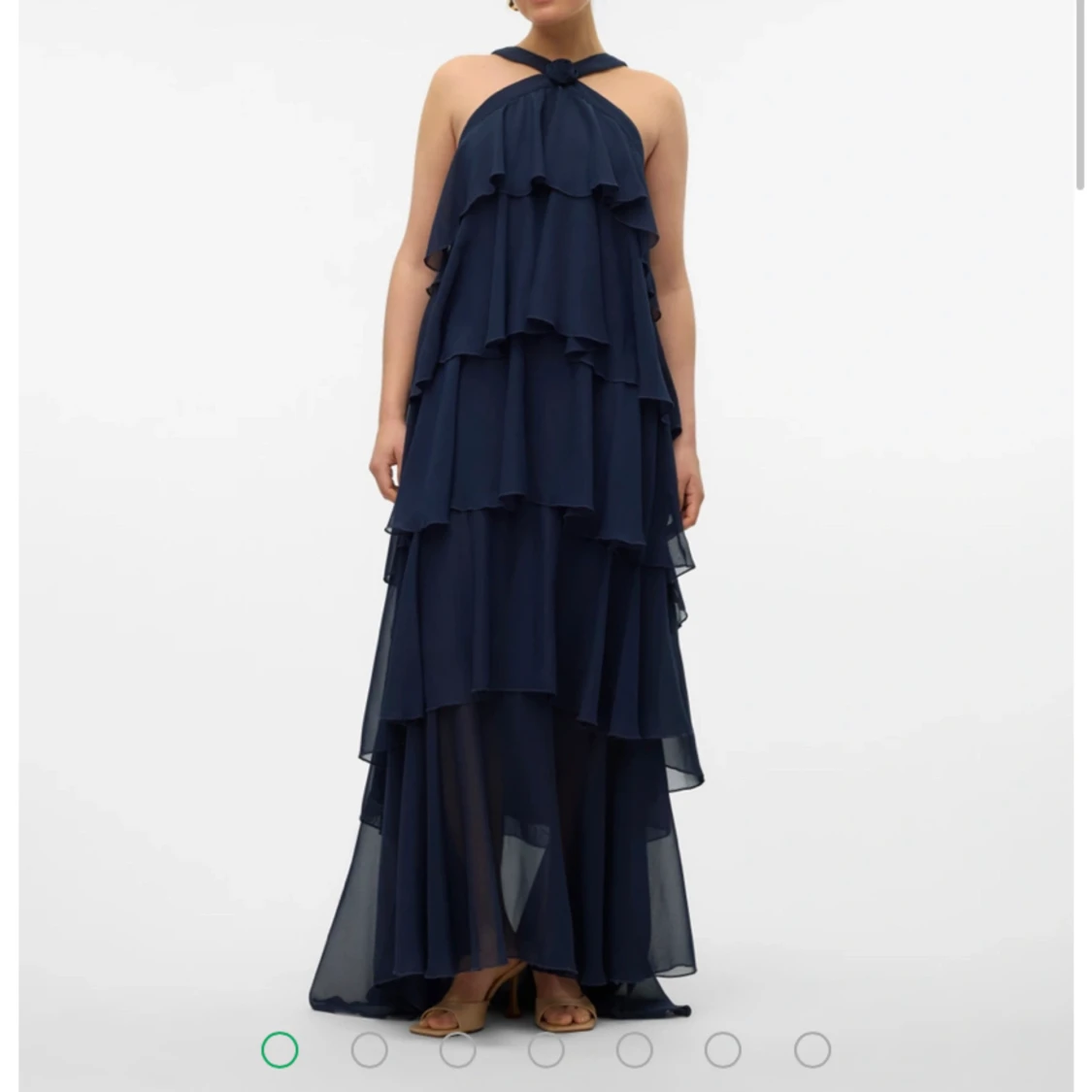Go to the last photo indicator dot

tap(811, 1049)
